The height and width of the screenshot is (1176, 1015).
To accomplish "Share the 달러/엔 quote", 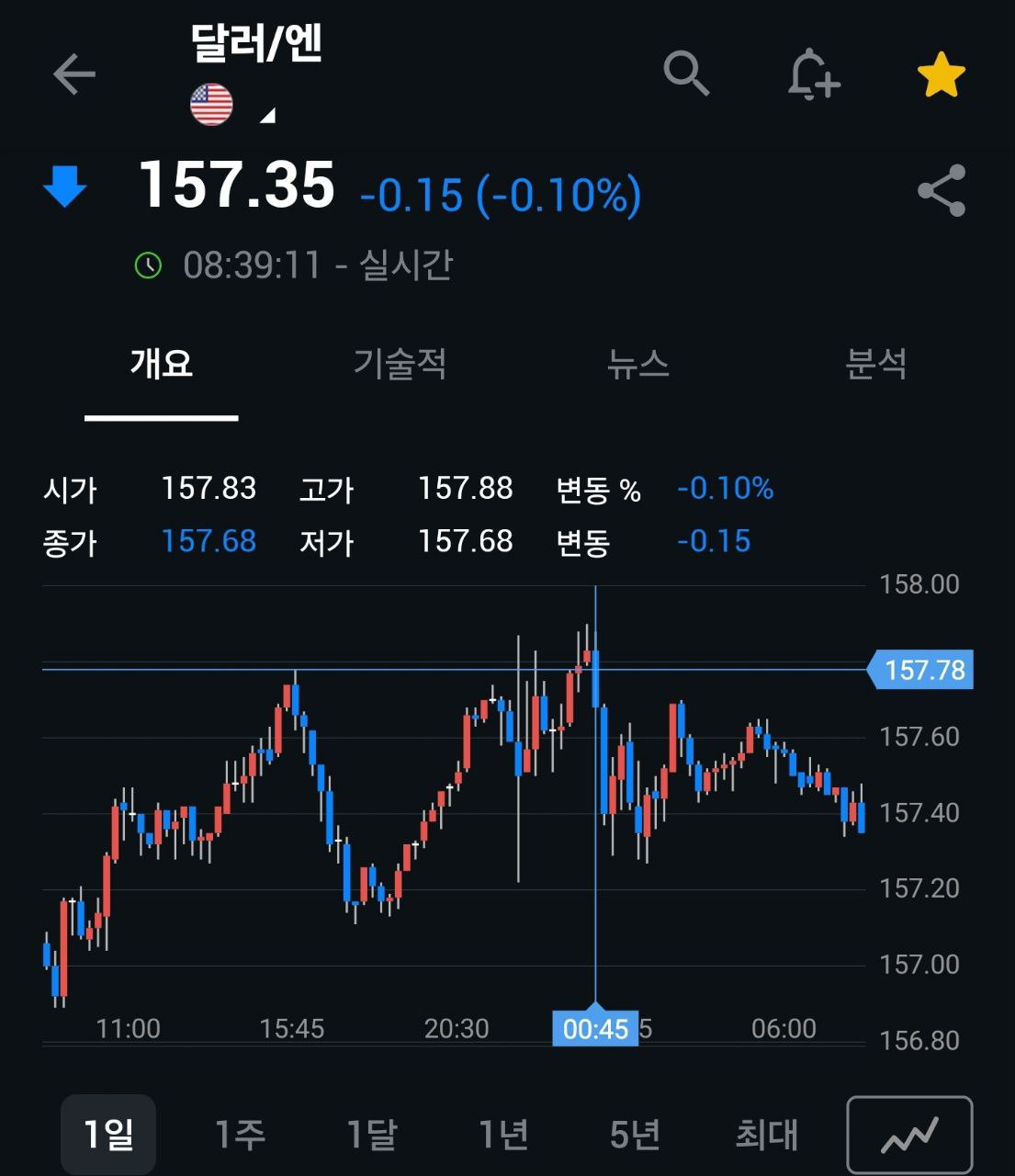I will click(942, 191).
